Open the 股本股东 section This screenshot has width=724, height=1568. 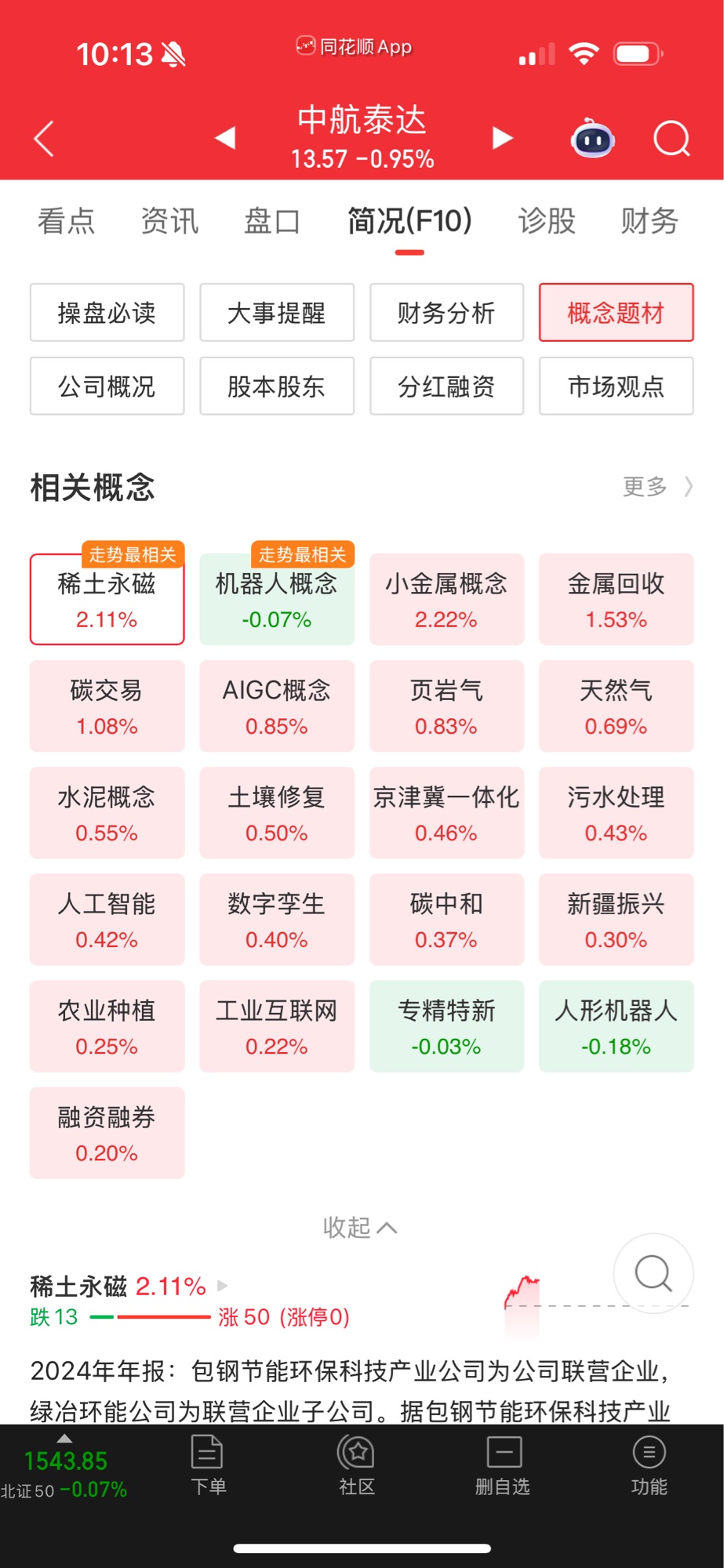tap(276, 387)
